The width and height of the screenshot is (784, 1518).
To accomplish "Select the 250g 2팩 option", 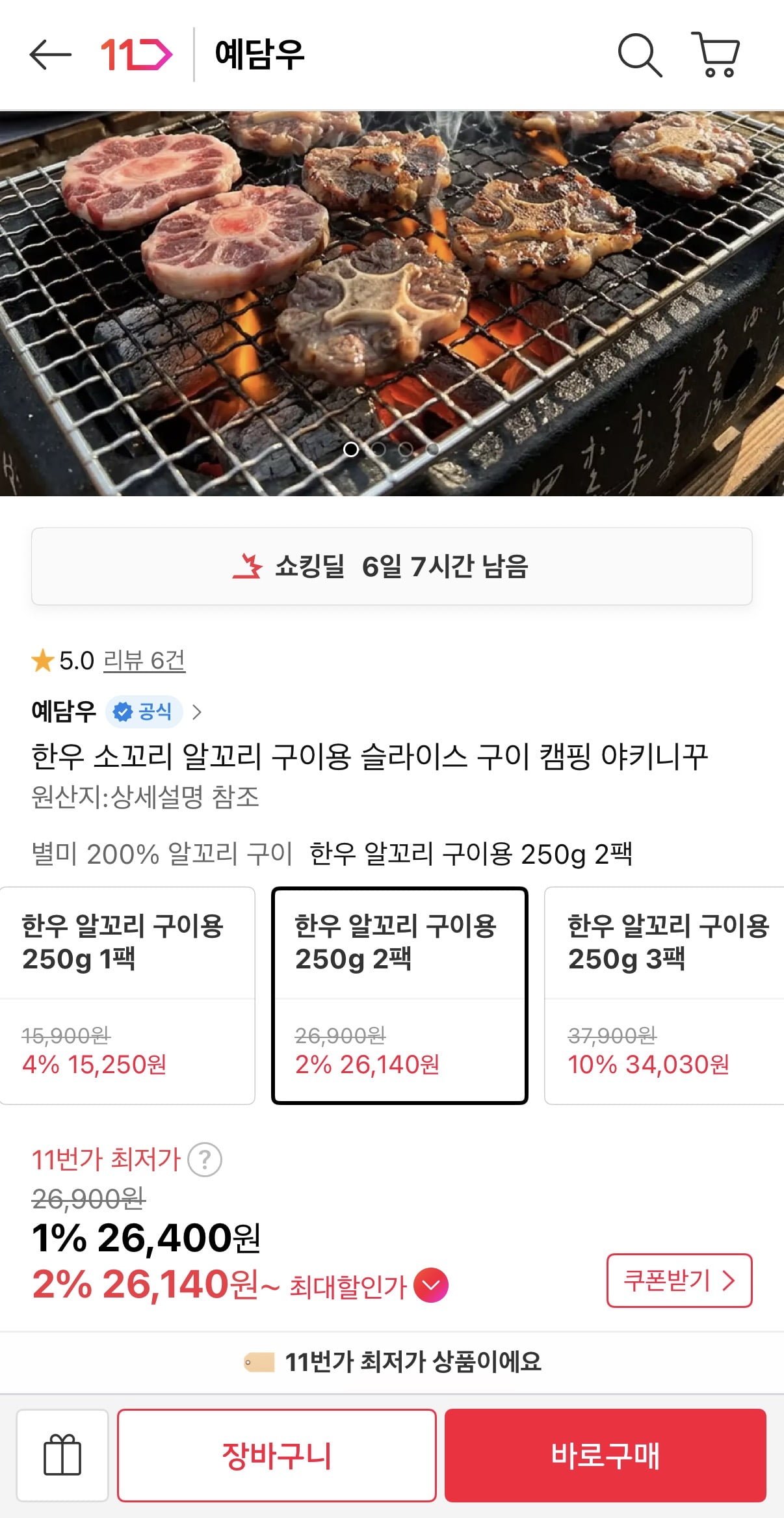I will click(x=399, y=995).
